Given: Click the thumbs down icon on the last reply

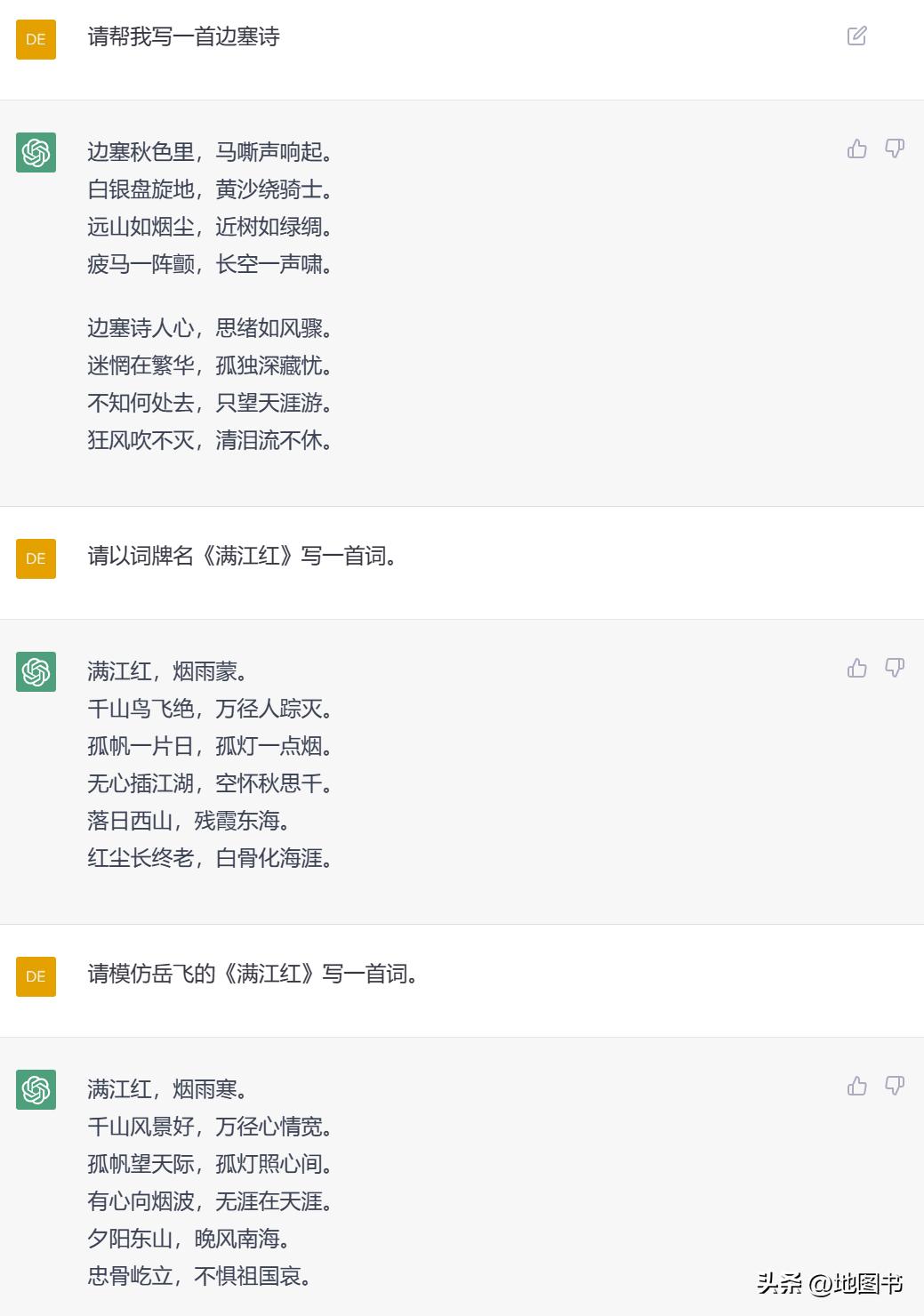Looking at the screenshot, I should (x=894, y=1086).
